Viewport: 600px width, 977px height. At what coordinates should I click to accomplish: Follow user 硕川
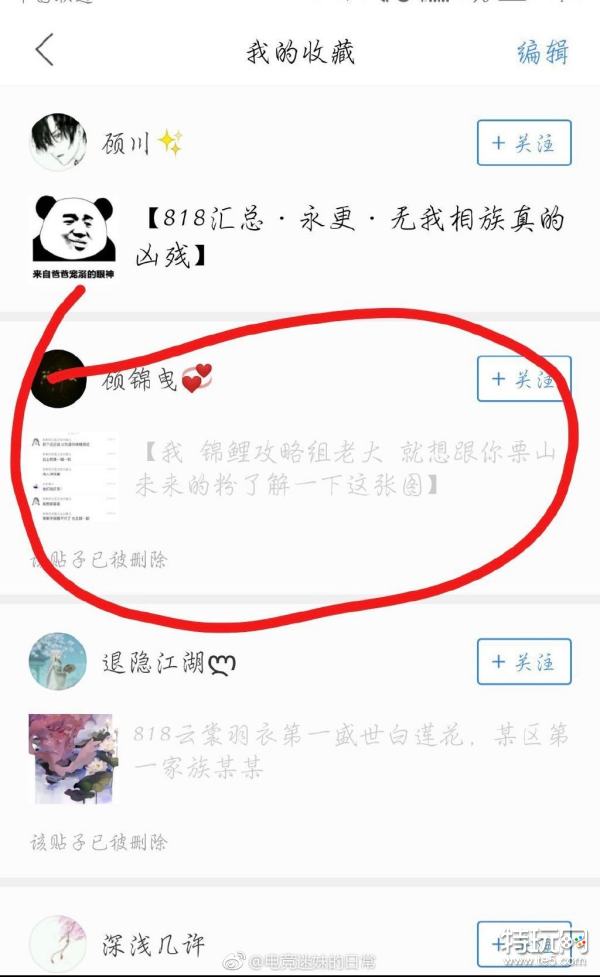[524, 143]
